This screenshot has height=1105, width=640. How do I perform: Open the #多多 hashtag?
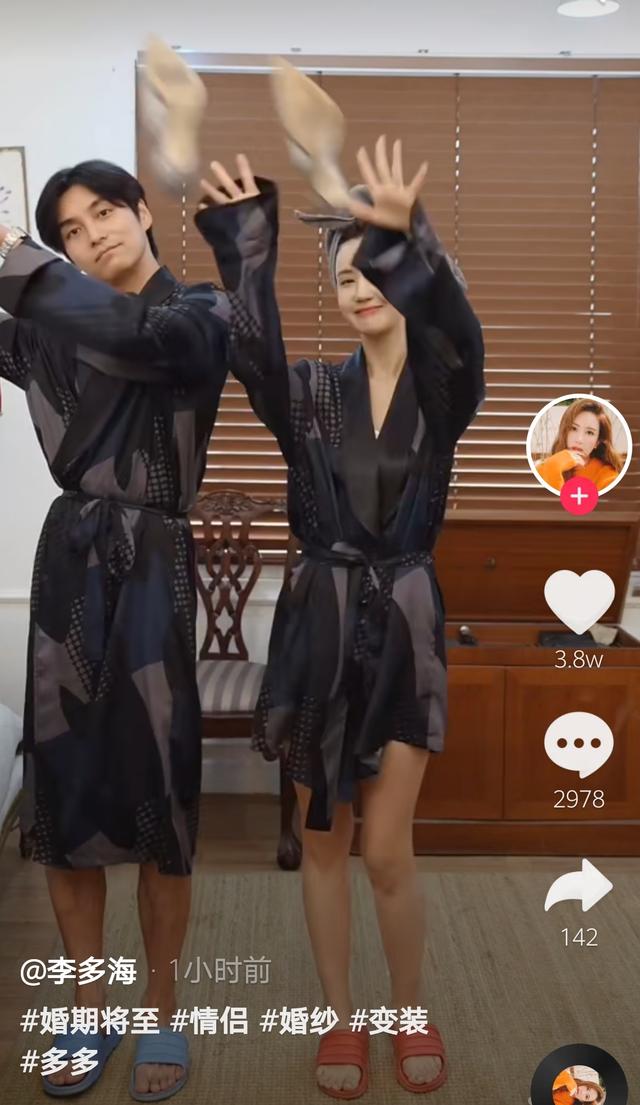[x=60, y=1061]
